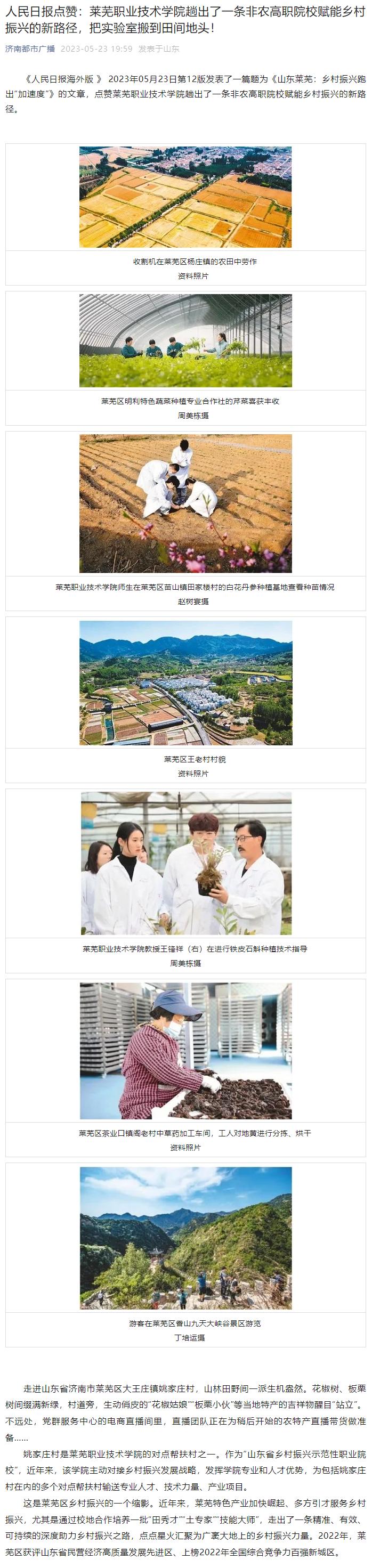Enlarge the harvester farmland aerial photo

[185, 188]
